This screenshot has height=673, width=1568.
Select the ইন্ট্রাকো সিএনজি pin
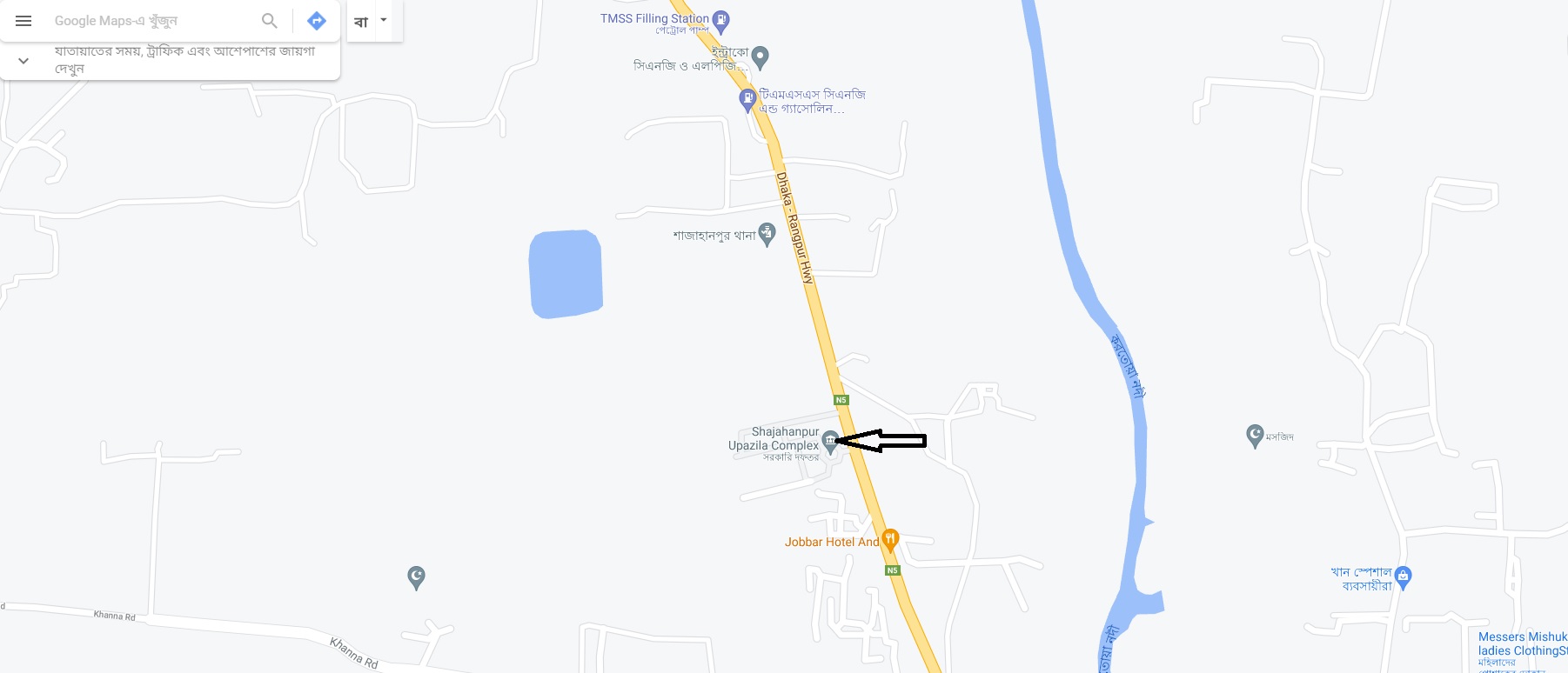click(x=761, y=57)
